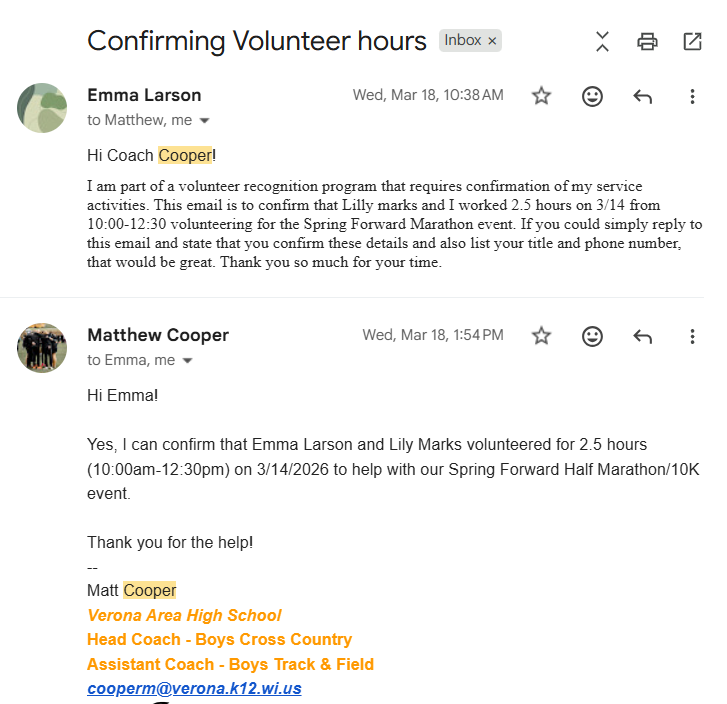727x704 pixels.
Task: Star Emma Larson's message
Action: tap(541, 96)
